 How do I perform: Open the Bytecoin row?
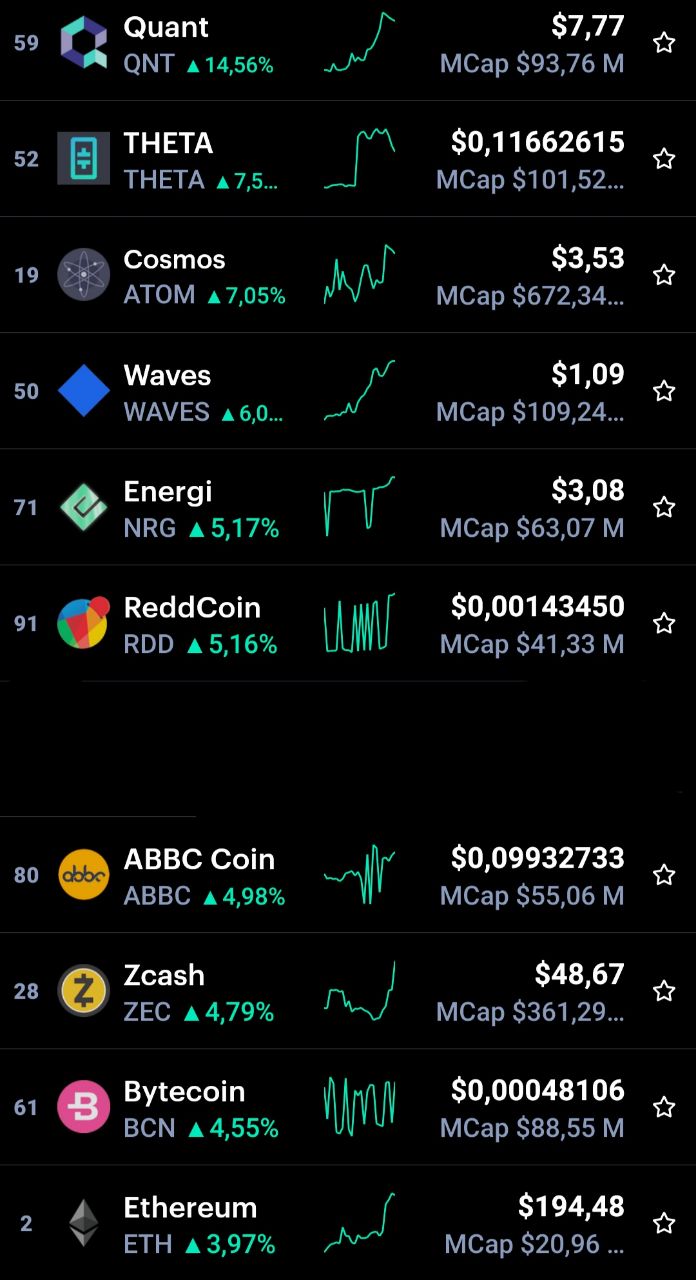pyautogui.click(x=348, y=1107)
